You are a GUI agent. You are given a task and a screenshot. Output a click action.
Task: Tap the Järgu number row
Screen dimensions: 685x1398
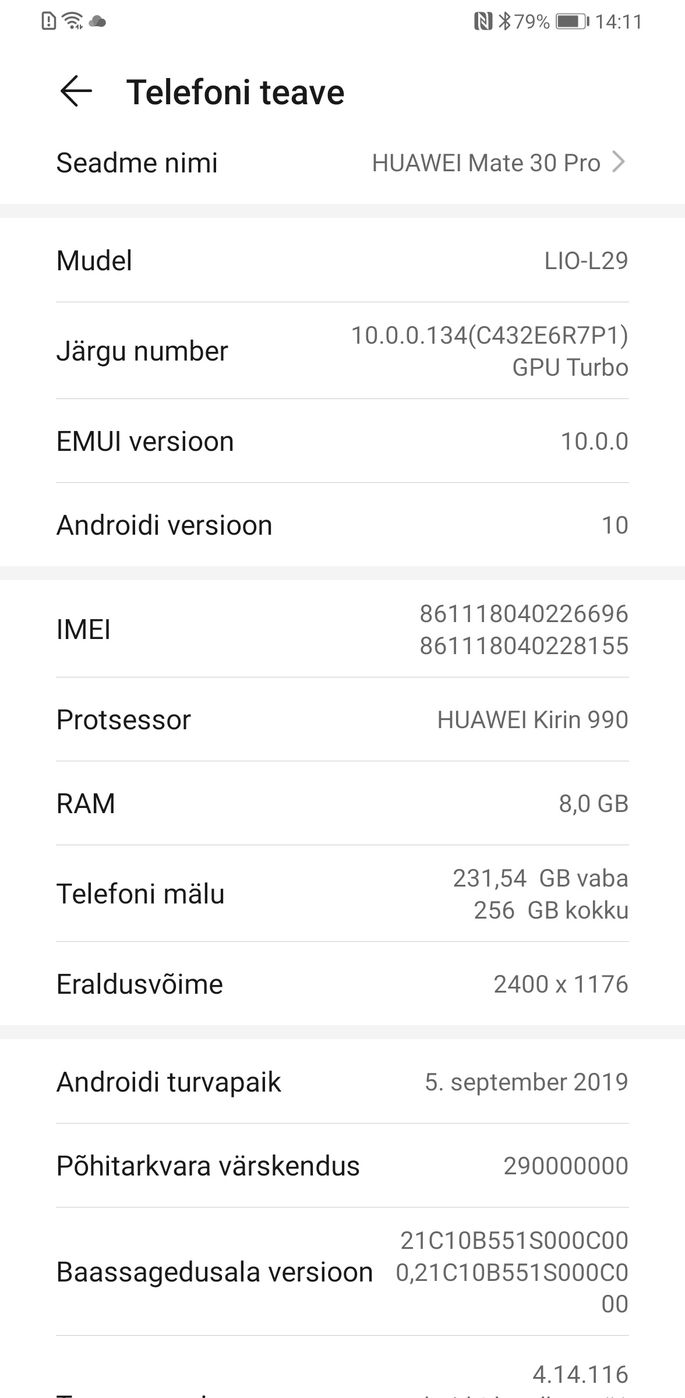(x=342, y=351)
